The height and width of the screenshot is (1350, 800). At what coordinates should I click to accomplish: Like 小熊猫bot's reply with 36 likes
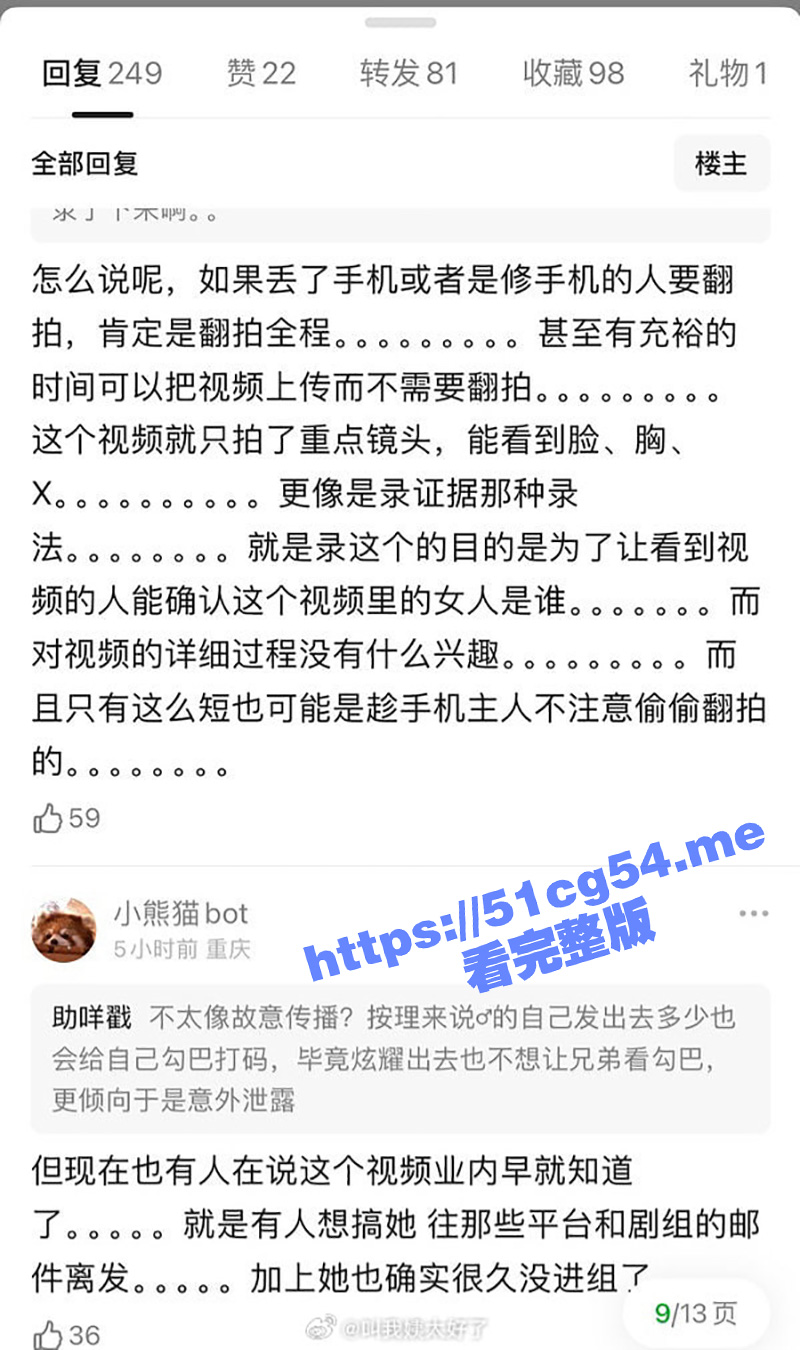66,1333
